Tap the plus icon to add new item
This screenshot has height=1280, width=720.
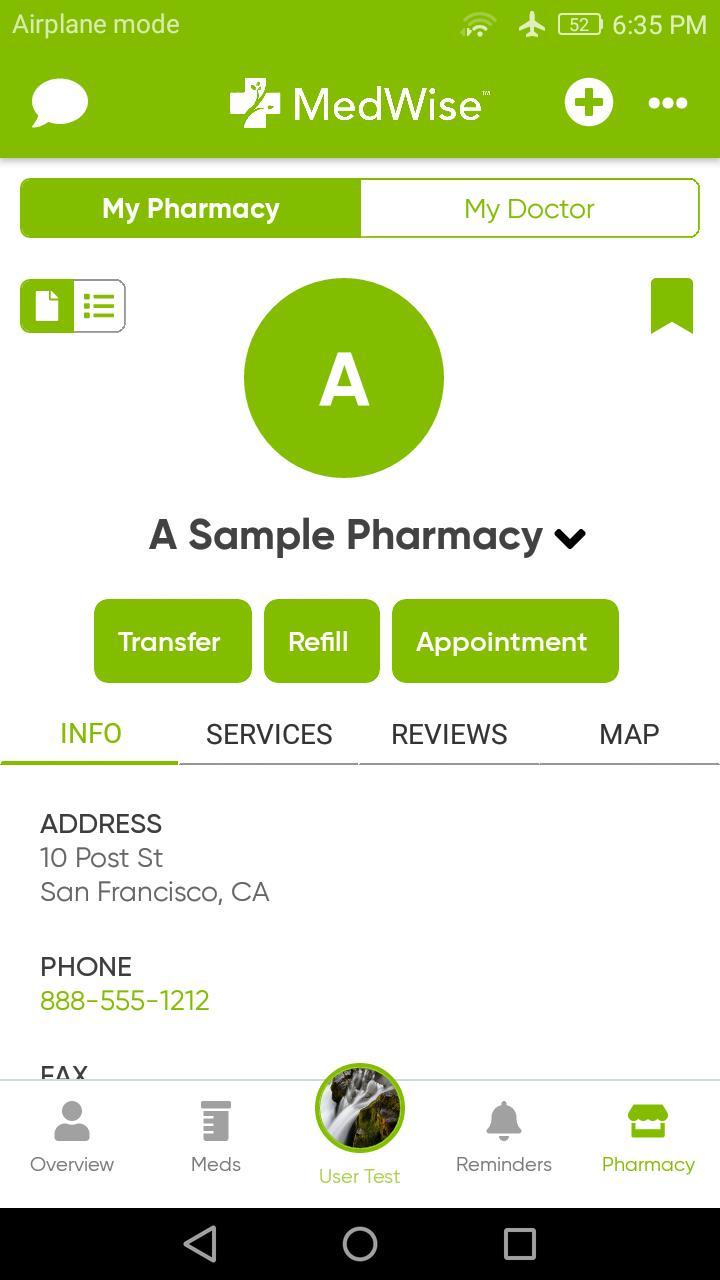(588, 102)
